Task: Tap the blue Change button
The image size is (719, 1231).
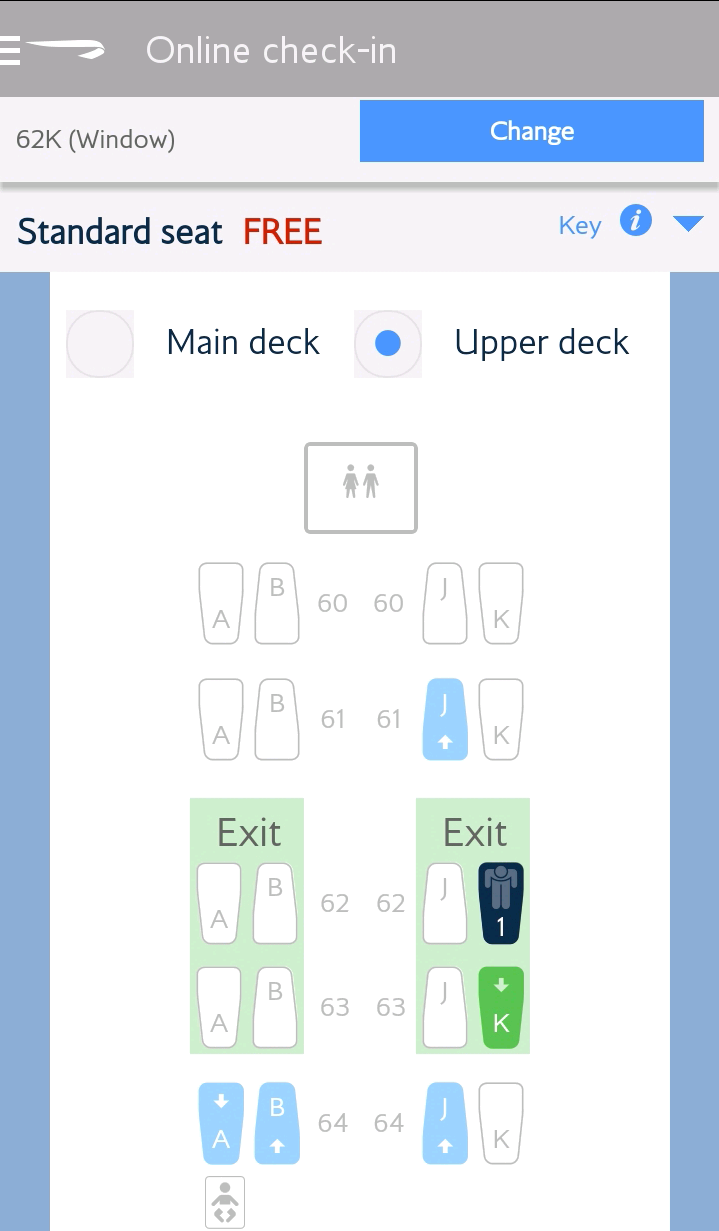Action: 531,131
